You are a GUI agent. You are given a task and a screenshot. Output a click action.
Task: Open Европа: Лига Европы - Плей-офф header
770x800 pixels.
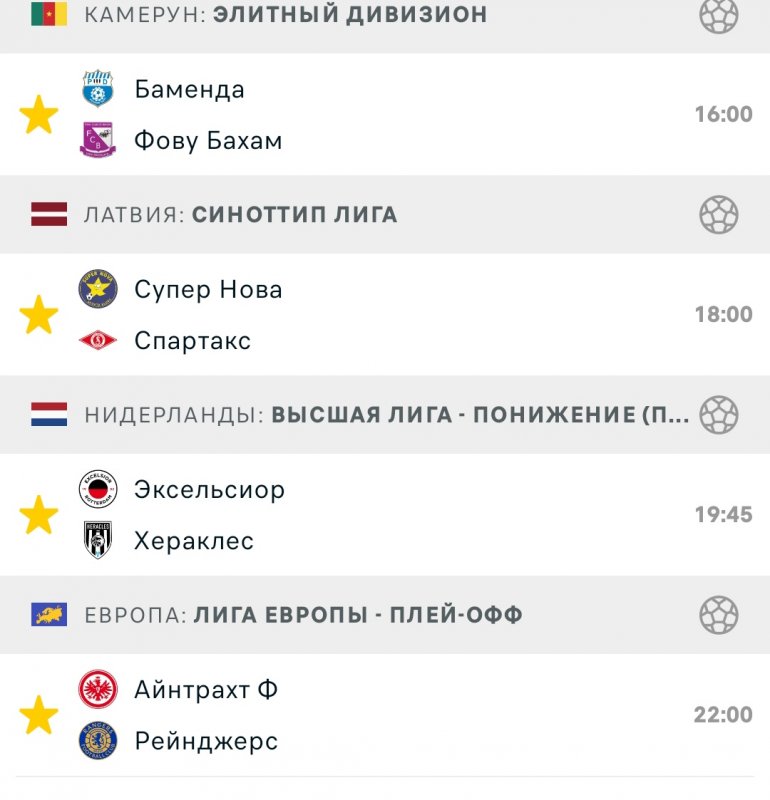tap(303, 614)
